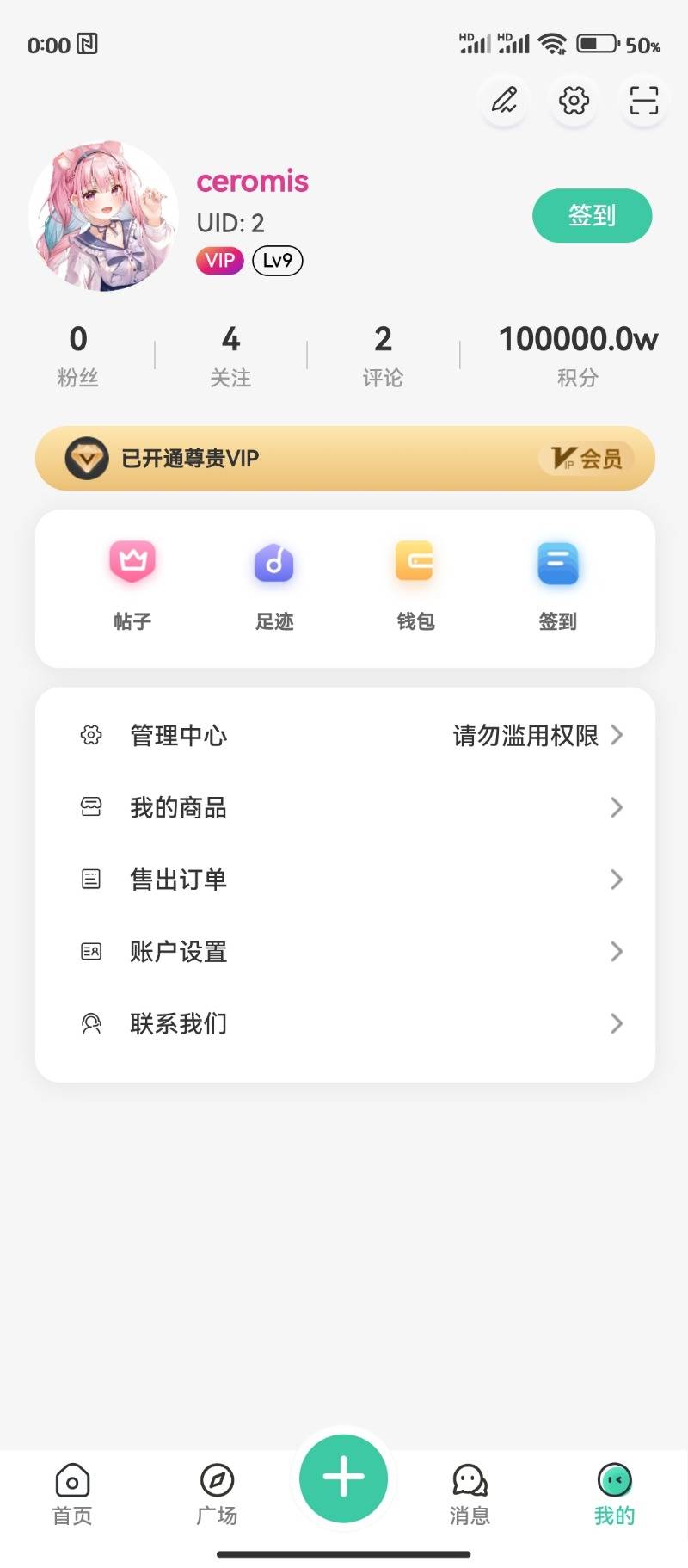The height and width of the screenshot is (1568, 688).
Task: Expand the 售出订单 chevron
Action: click(616, 880)
